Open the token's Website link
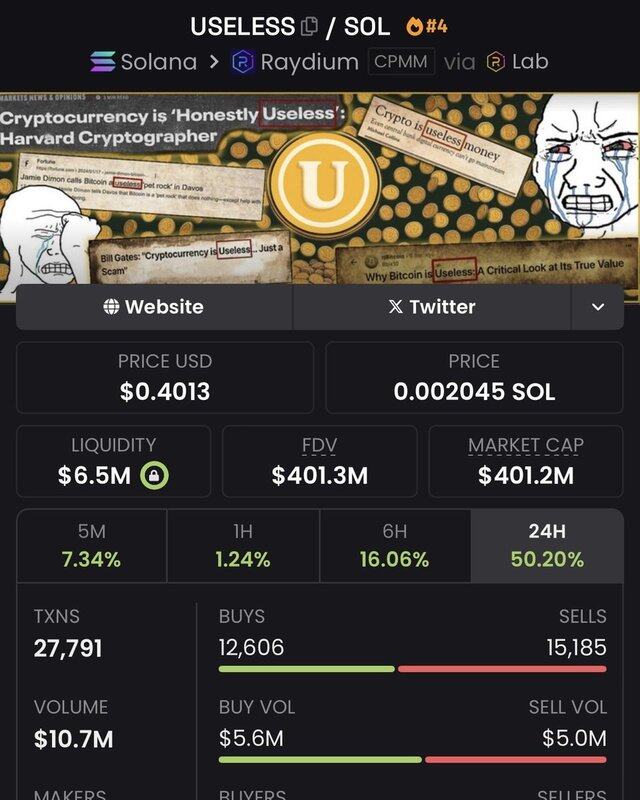Image resolution: width=640 pixels, height=800 pixels. (x=154, y=307)
